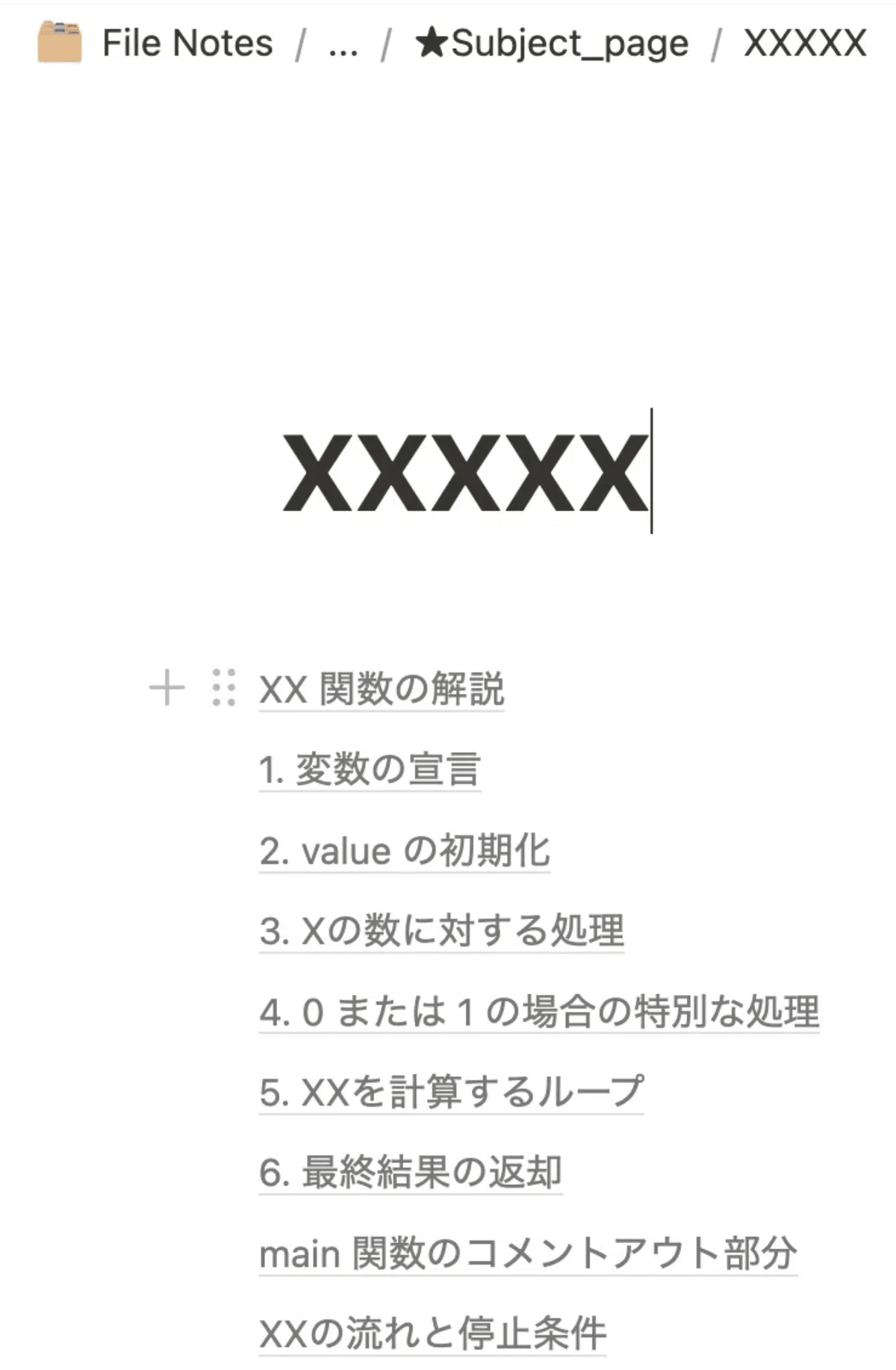Tap the XXXXX breadcrumb item
The width and height of the screenshot is (896, 1370).
[x=804, y=43]
